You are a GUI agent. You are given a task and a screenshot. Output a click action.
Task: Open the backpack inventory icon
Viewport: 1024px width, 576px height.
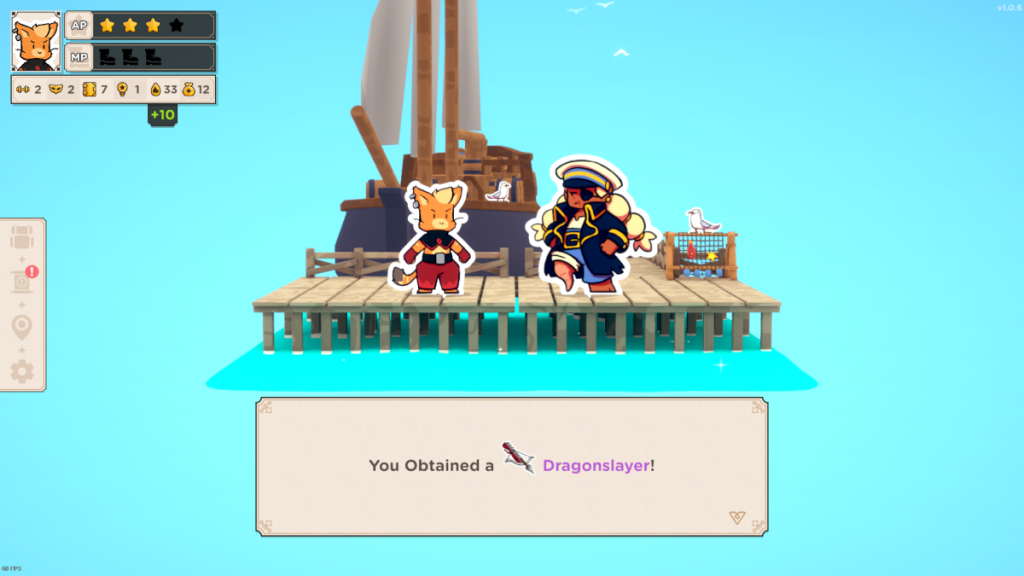(21, 237)
